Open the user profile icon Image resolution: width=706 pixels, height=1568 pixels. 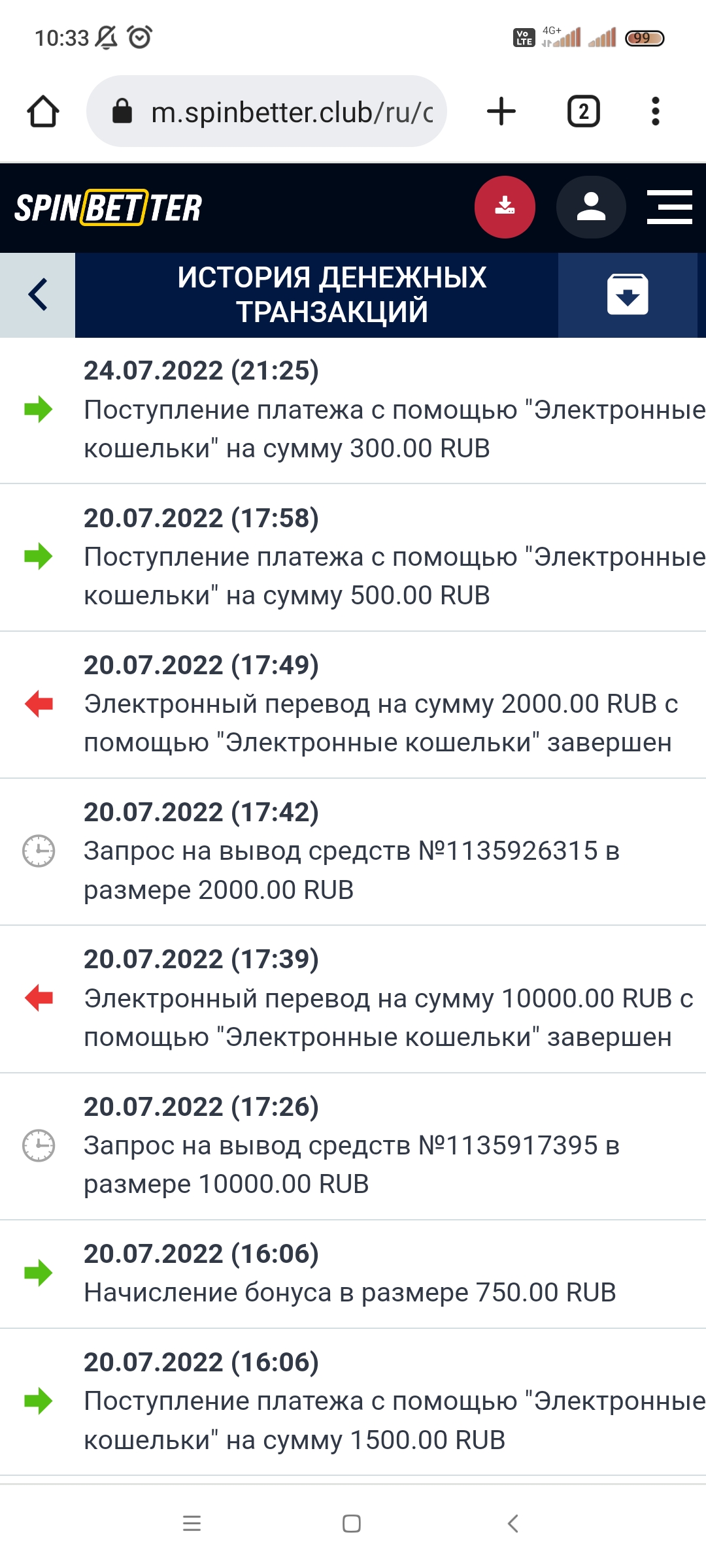tap(591, 207)
